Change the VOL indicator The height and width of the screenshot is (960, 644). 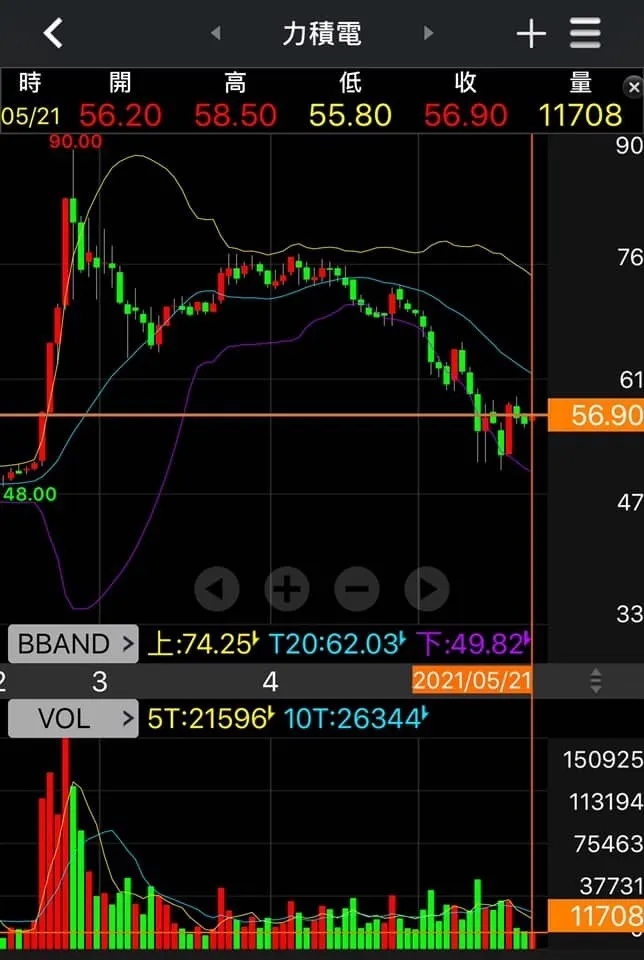pos(73,718)
